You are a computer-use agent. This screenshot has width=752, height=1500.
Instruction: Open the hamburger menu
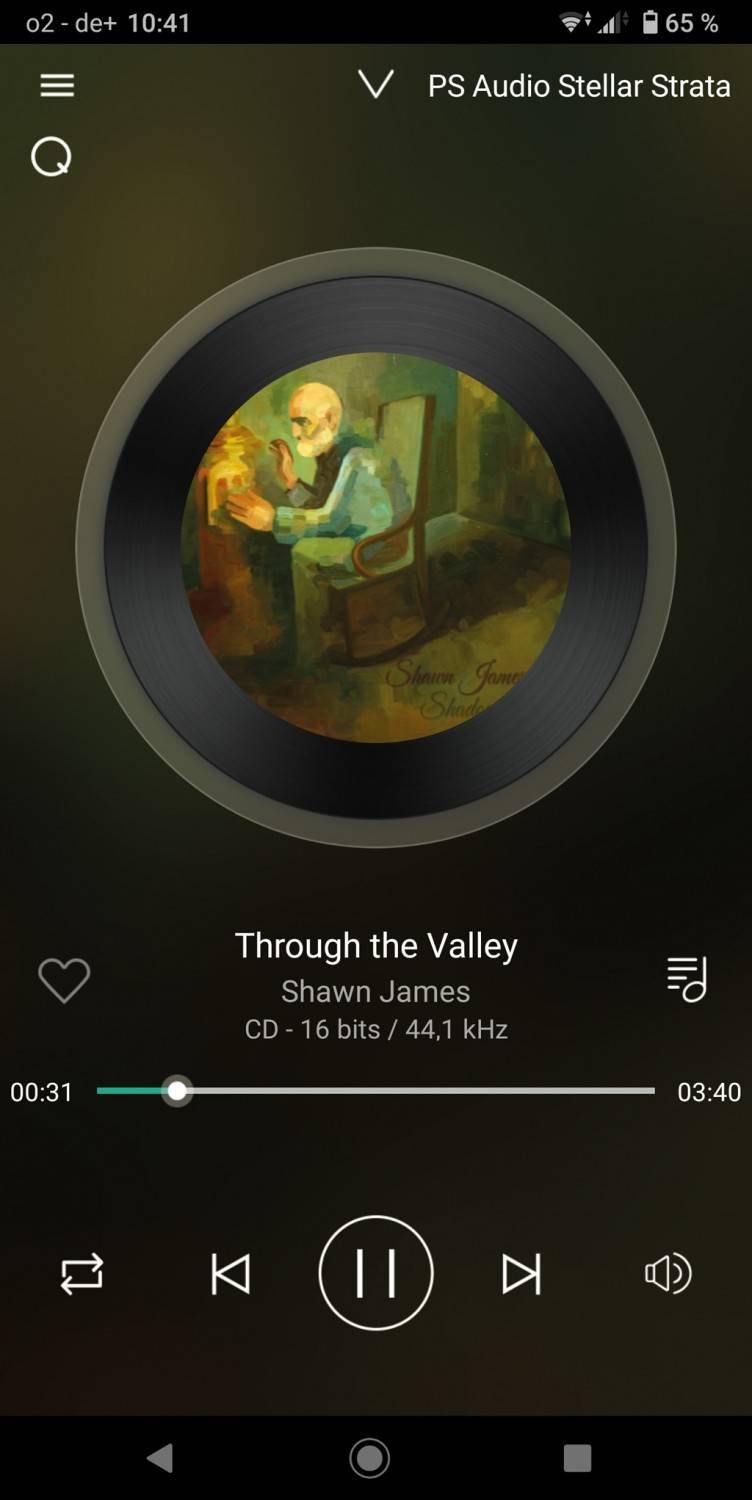pyautogui.click(x=57, y=86)
